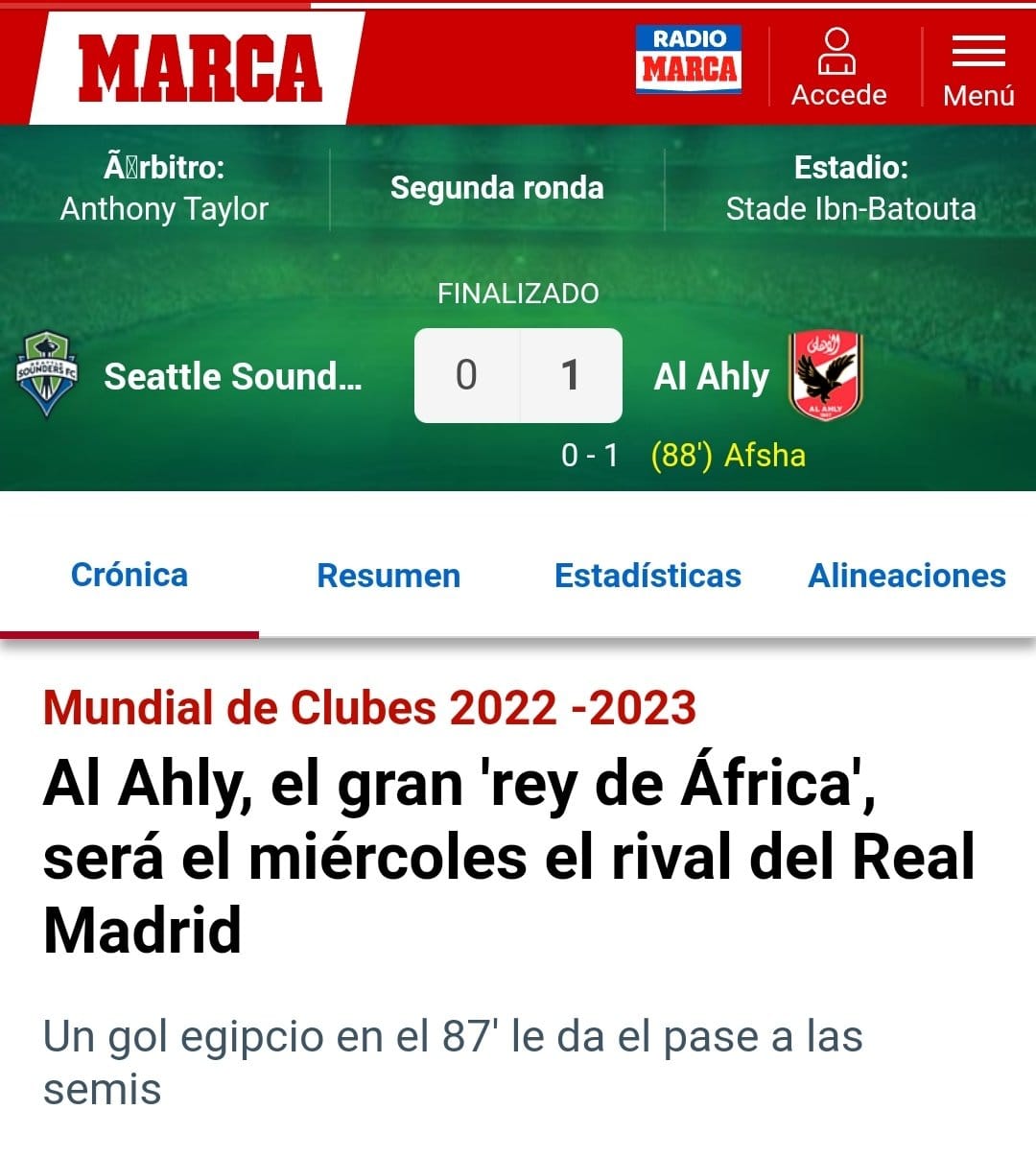This screenshot has width=1036, height=1157.
Task: Tap Accede to log in
Action: click(x=838, y=67)
